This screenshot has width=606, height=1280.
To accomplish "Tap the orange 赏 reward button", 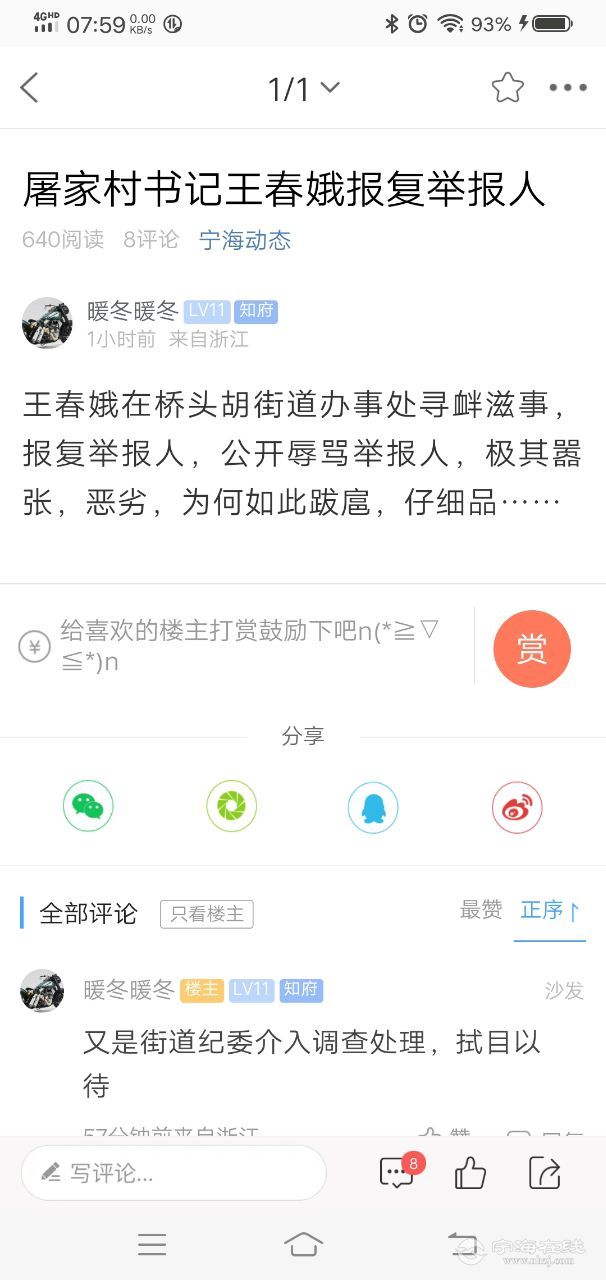I will (531, 649).
